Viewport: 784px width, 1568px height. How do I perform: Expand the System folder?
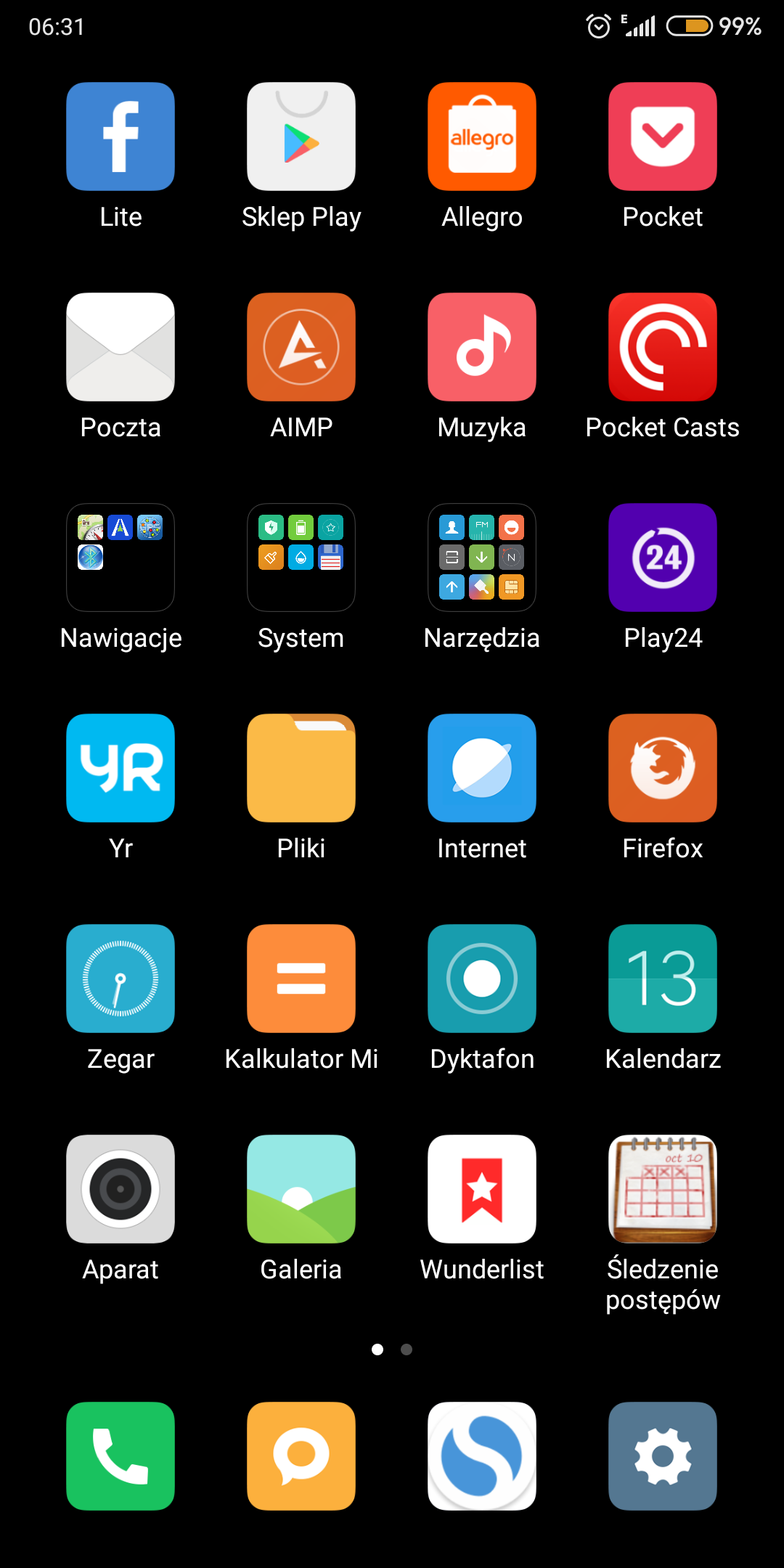click(x=301, y=558)
